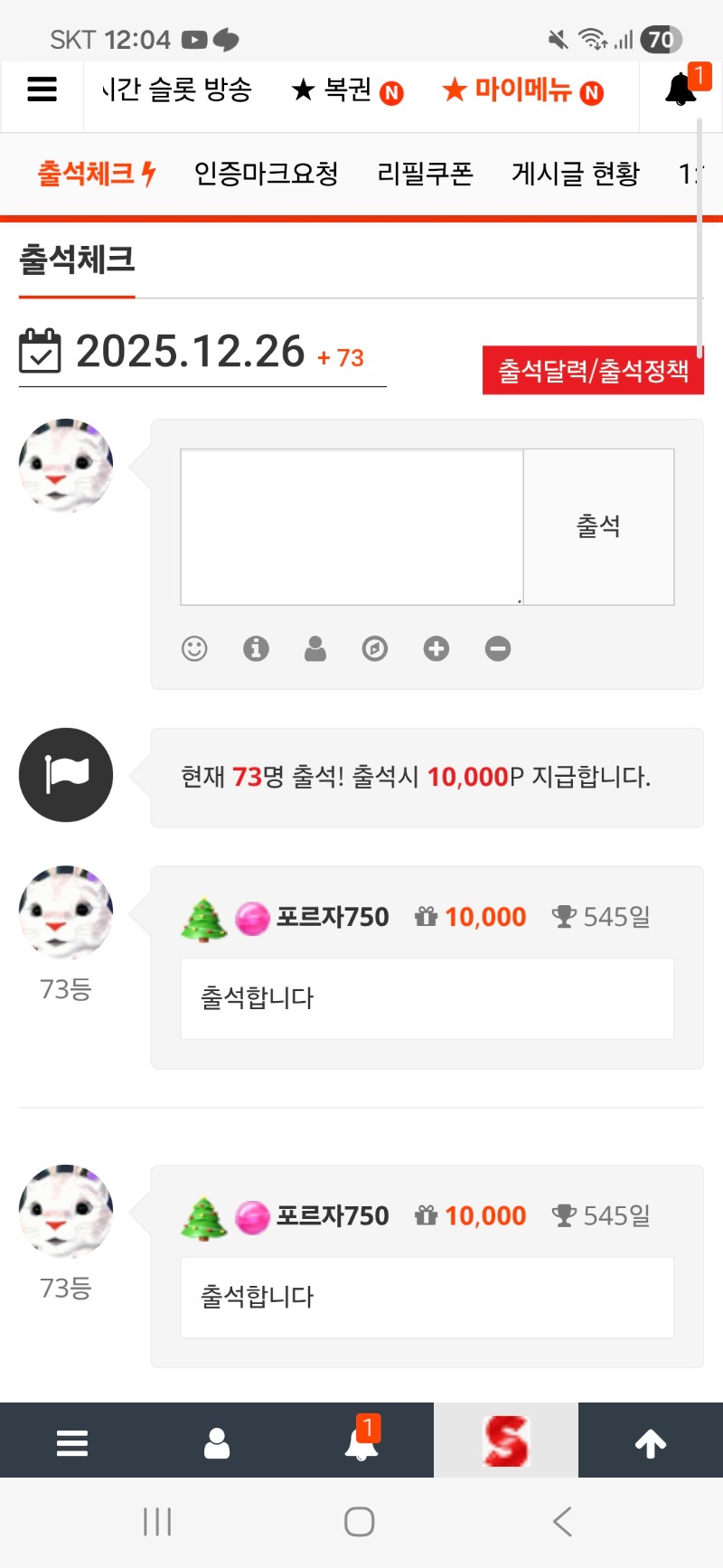Open the bottom bar notifications bell
723x1568 pixels.
[361, 1441]
